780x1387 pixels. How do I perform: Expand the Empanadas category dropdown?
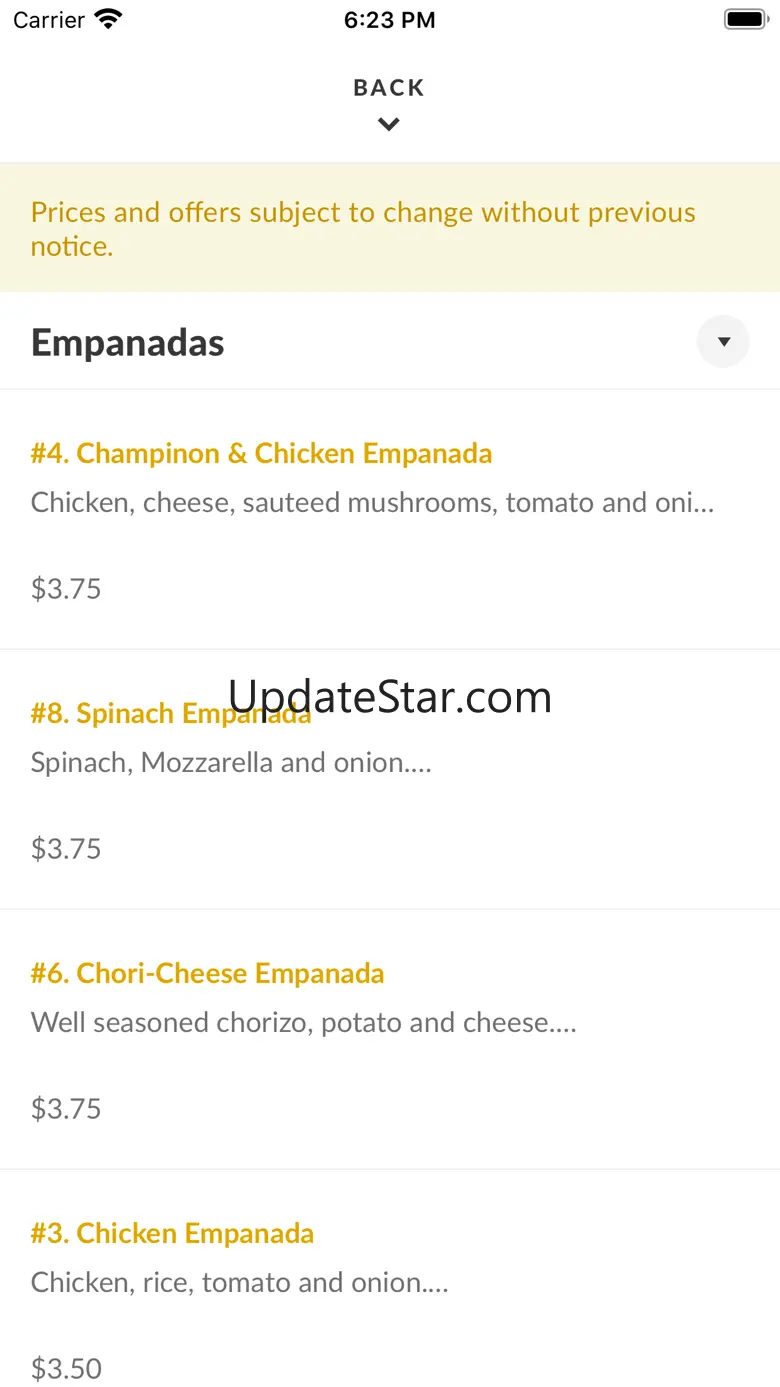(722, 342)
